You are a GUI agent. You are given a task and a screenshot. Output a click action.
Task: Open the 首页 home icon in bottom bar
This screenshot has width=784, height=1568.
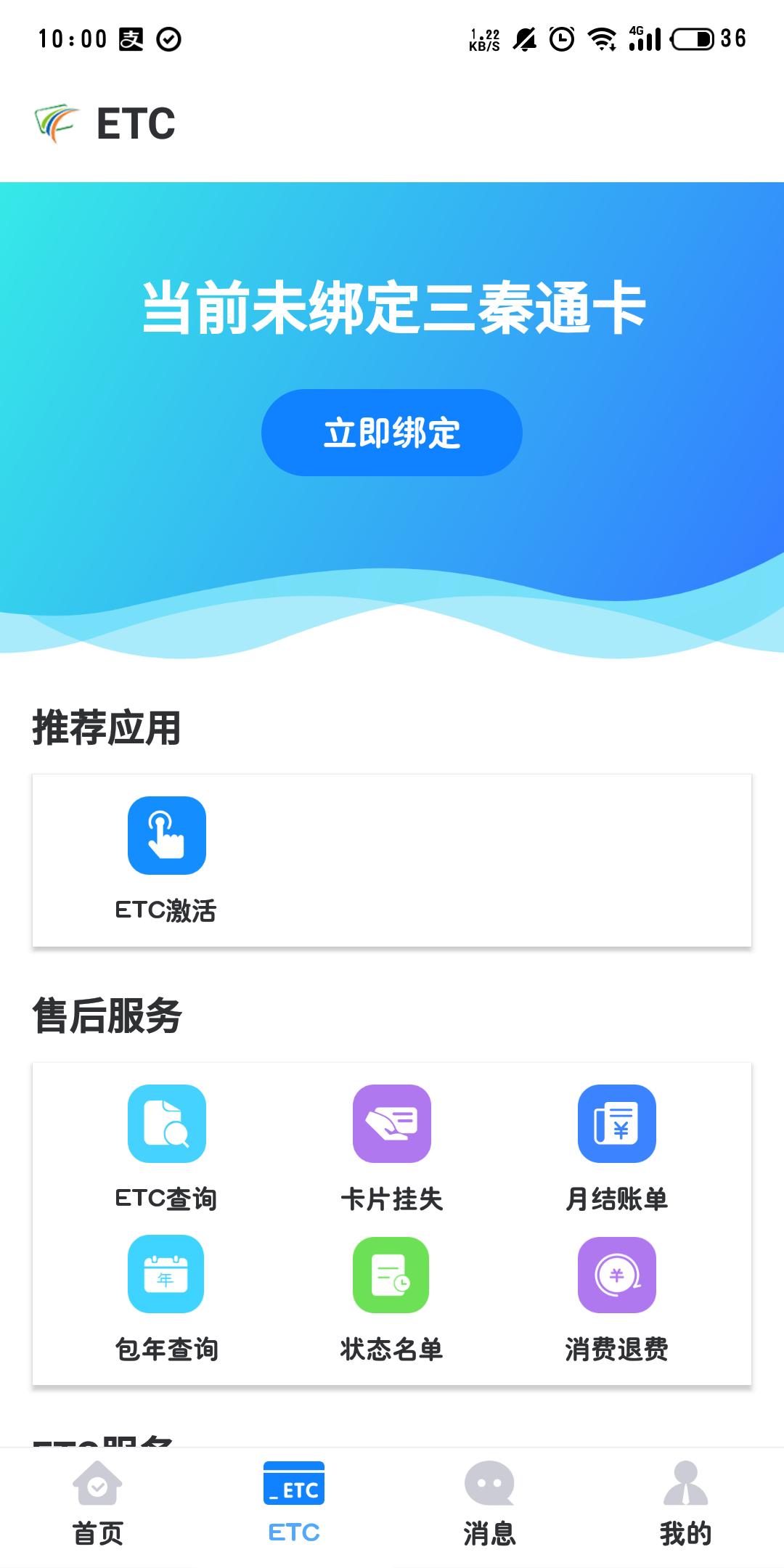pos(97,1485)
